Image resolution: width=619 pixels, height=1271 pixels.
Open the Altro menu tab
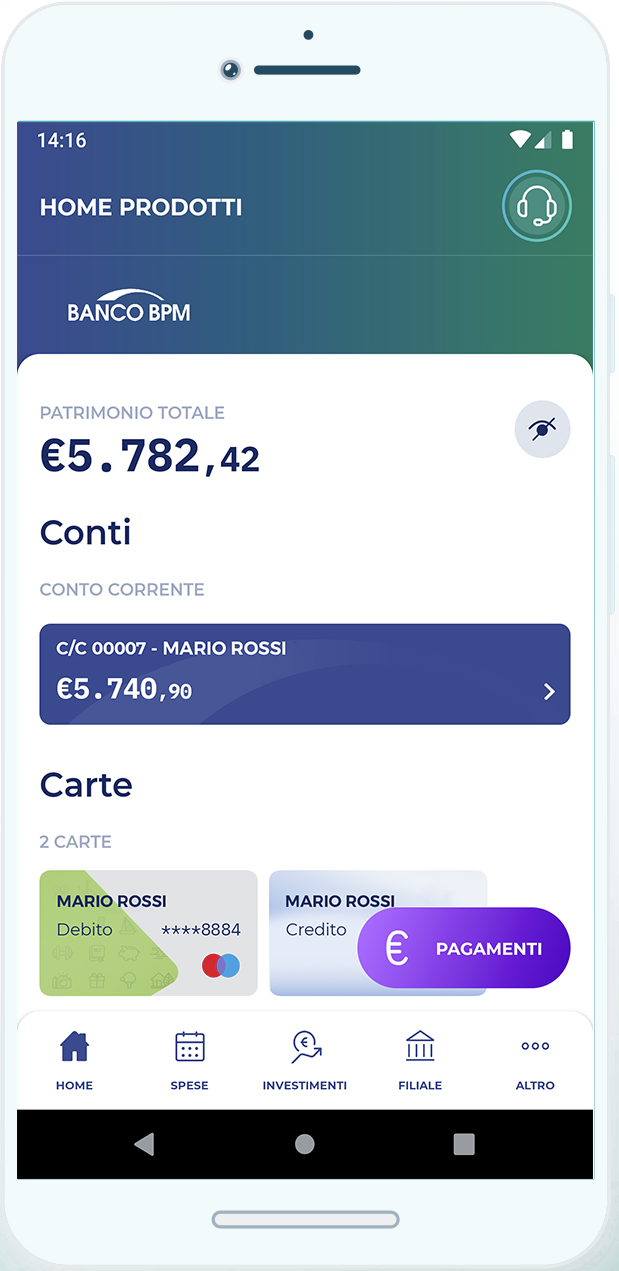coord(535,1060)
